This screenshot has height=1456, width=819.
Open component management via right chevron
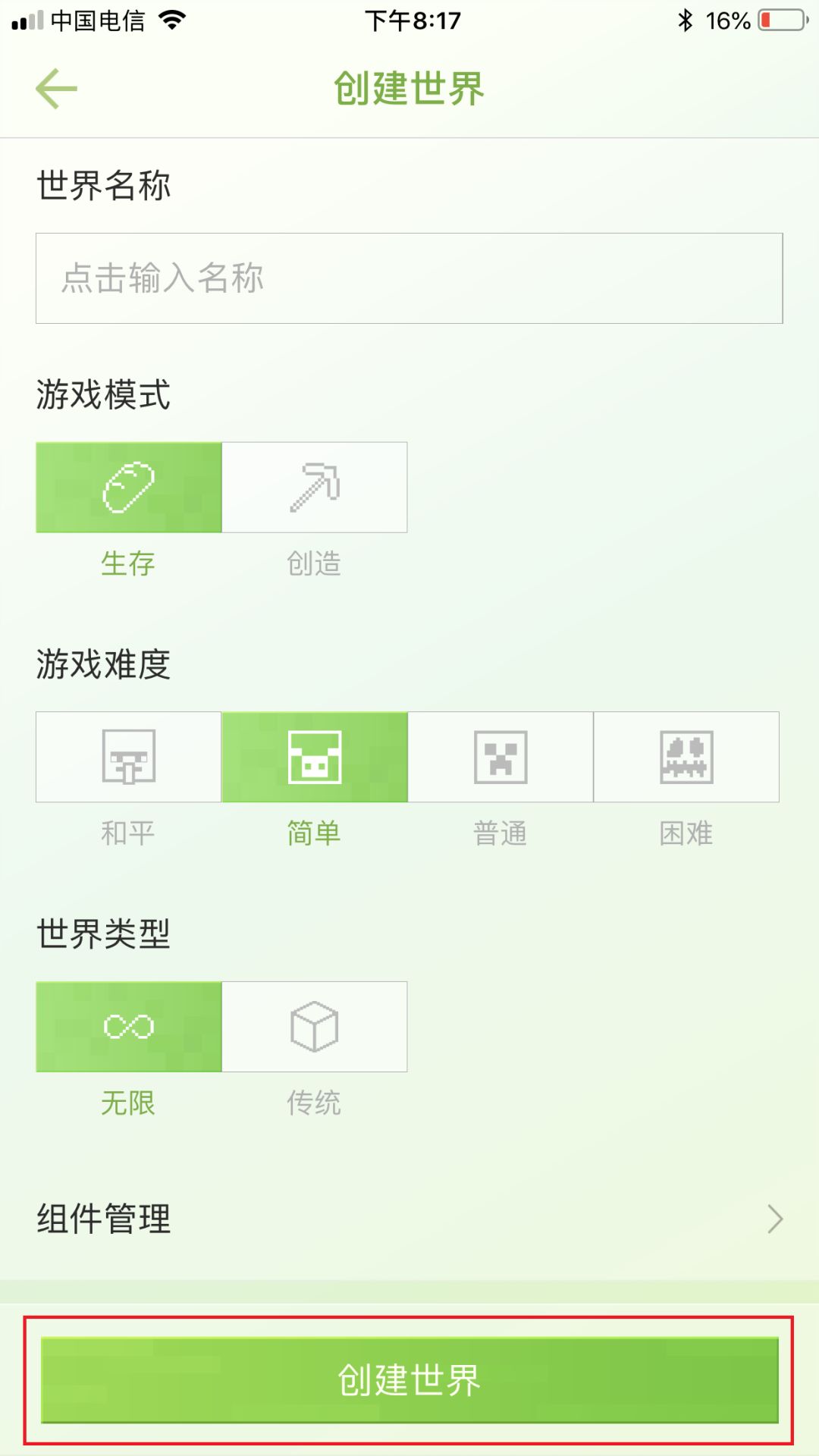pos(775,1219)
